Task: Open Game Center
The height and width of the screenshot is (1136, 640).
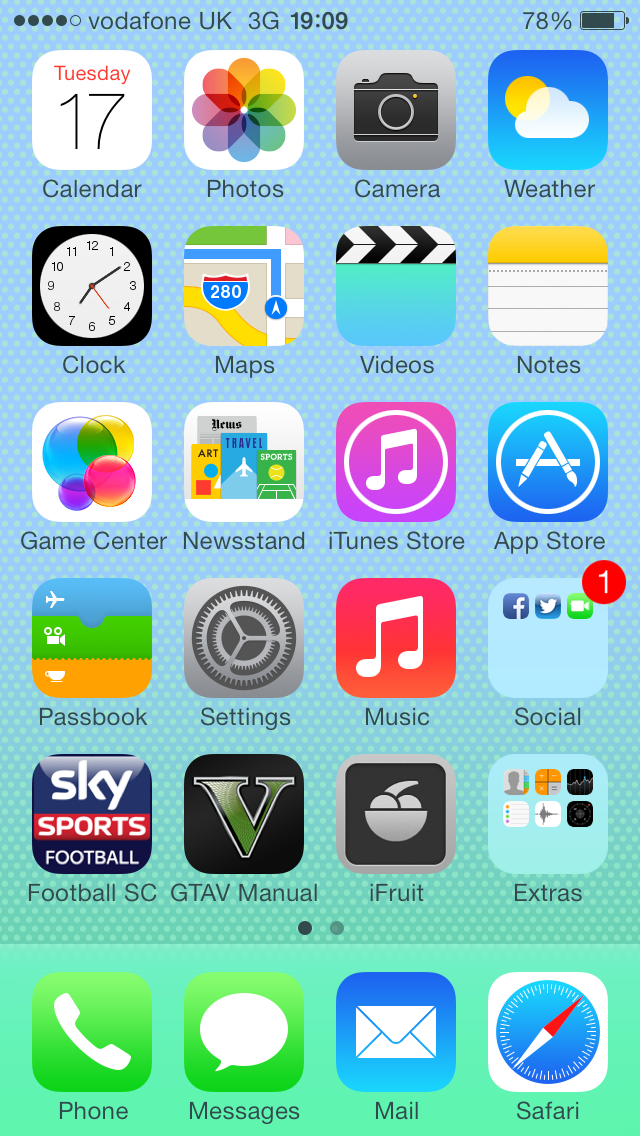Action: (92, 462)
